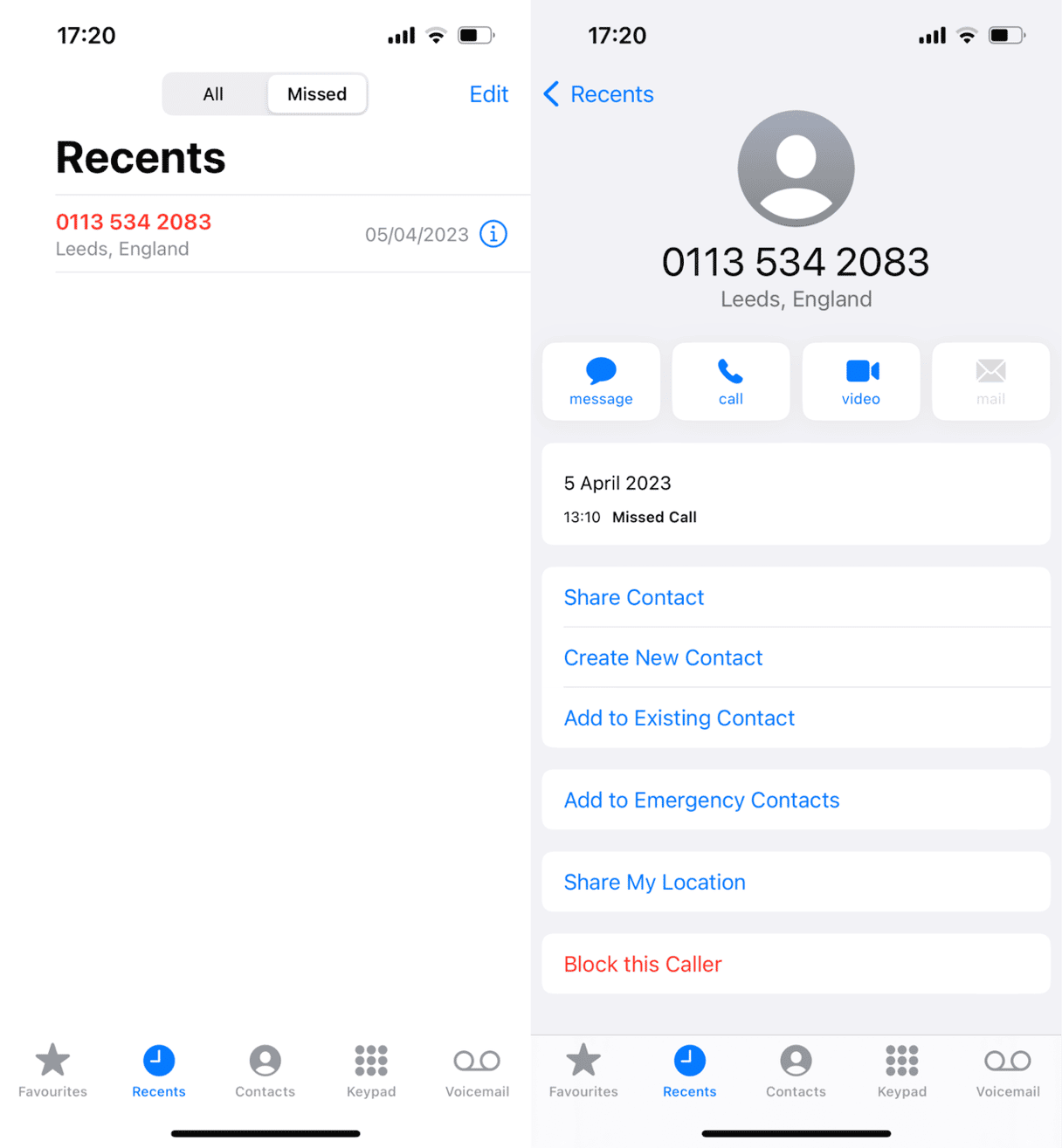Select Add to Existing Contact
The height and width of the screenshot is (1148, 1062).
(x=679, y=718)
